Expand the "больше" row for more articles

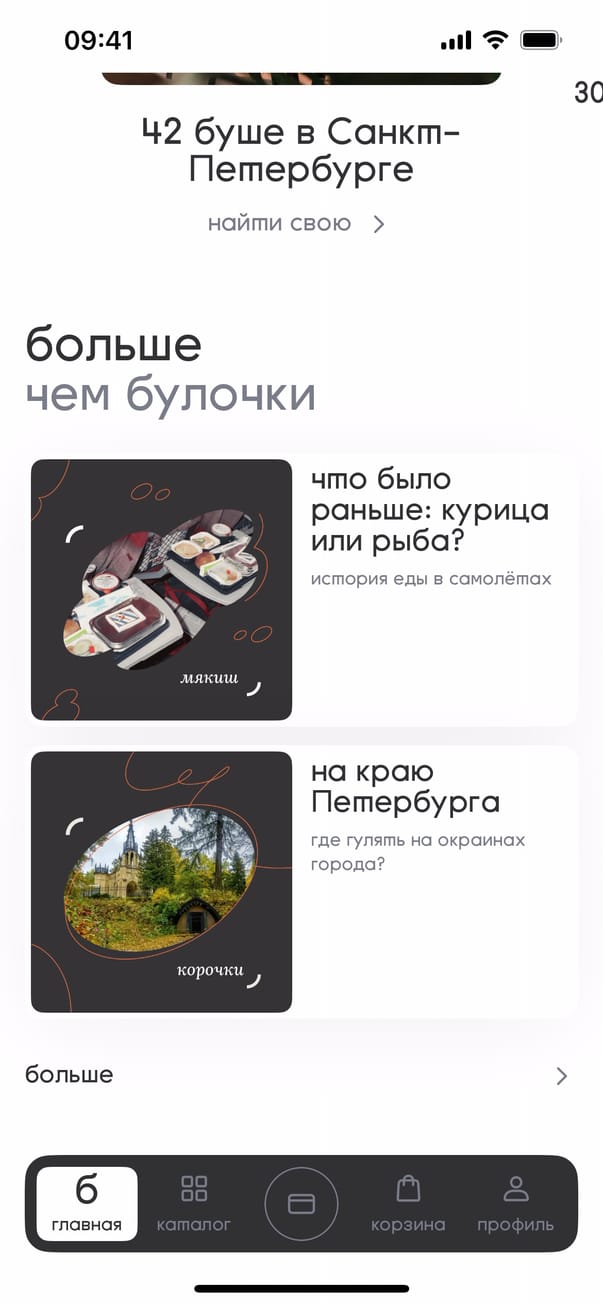297,1076
